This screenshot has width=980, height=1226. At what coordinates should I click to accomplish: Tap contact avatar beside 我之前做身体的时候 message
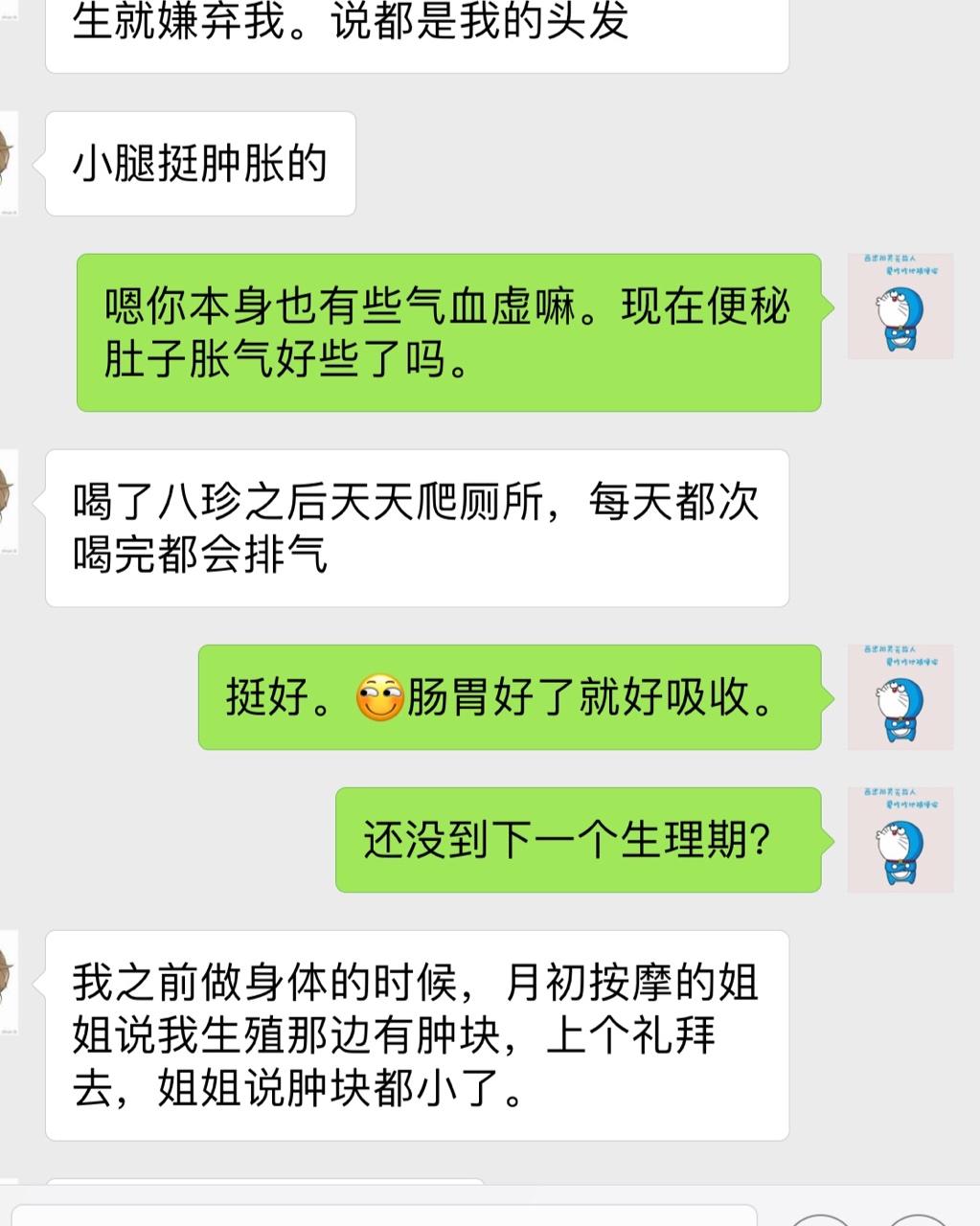(9, 983)
